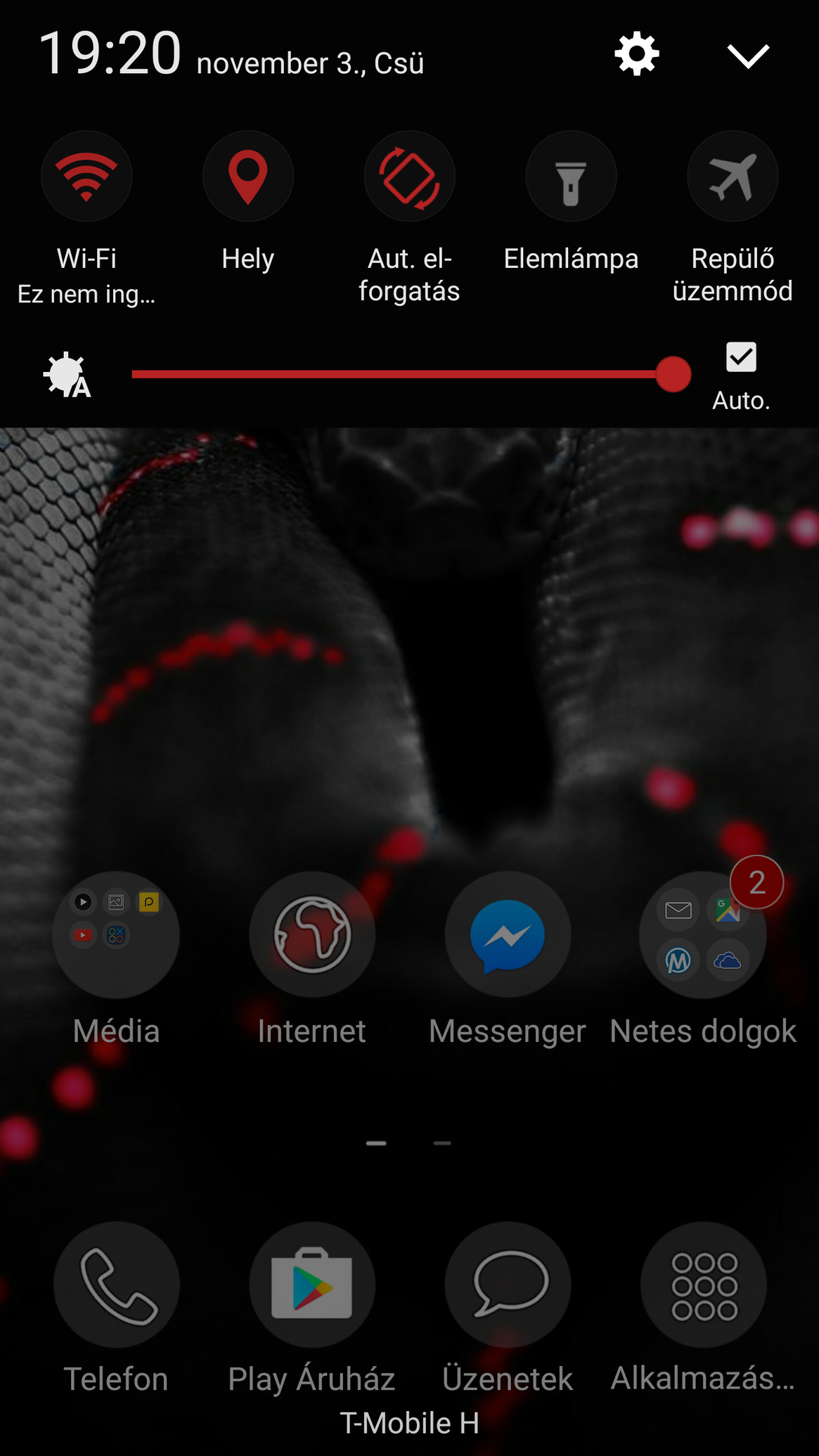819x1456 pixels.
Task: Toggle the Wi-Fi quick setting
Action: click(86, 176)
